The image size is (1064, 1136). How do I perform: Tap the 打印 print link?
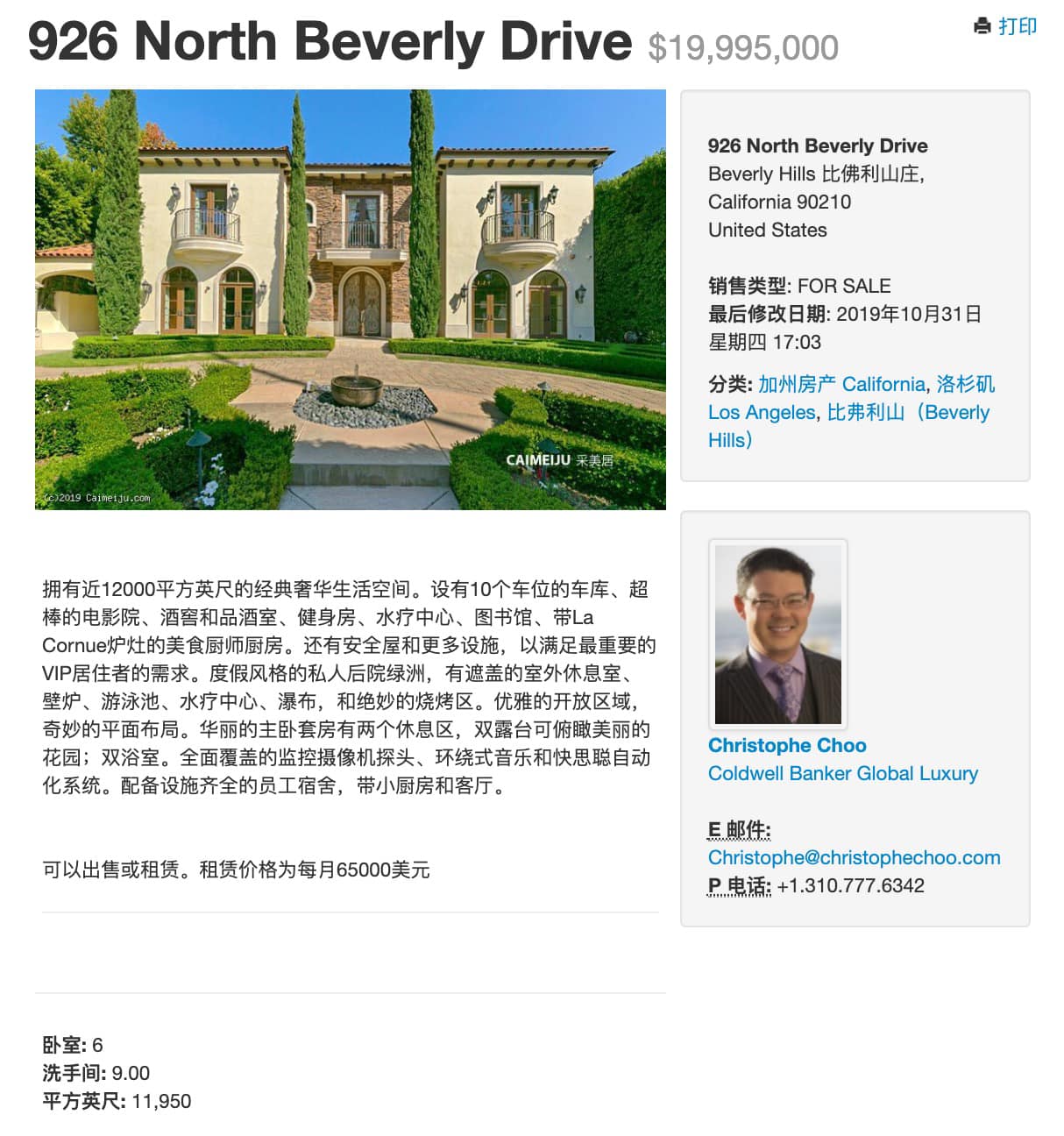coord(1016,26)
